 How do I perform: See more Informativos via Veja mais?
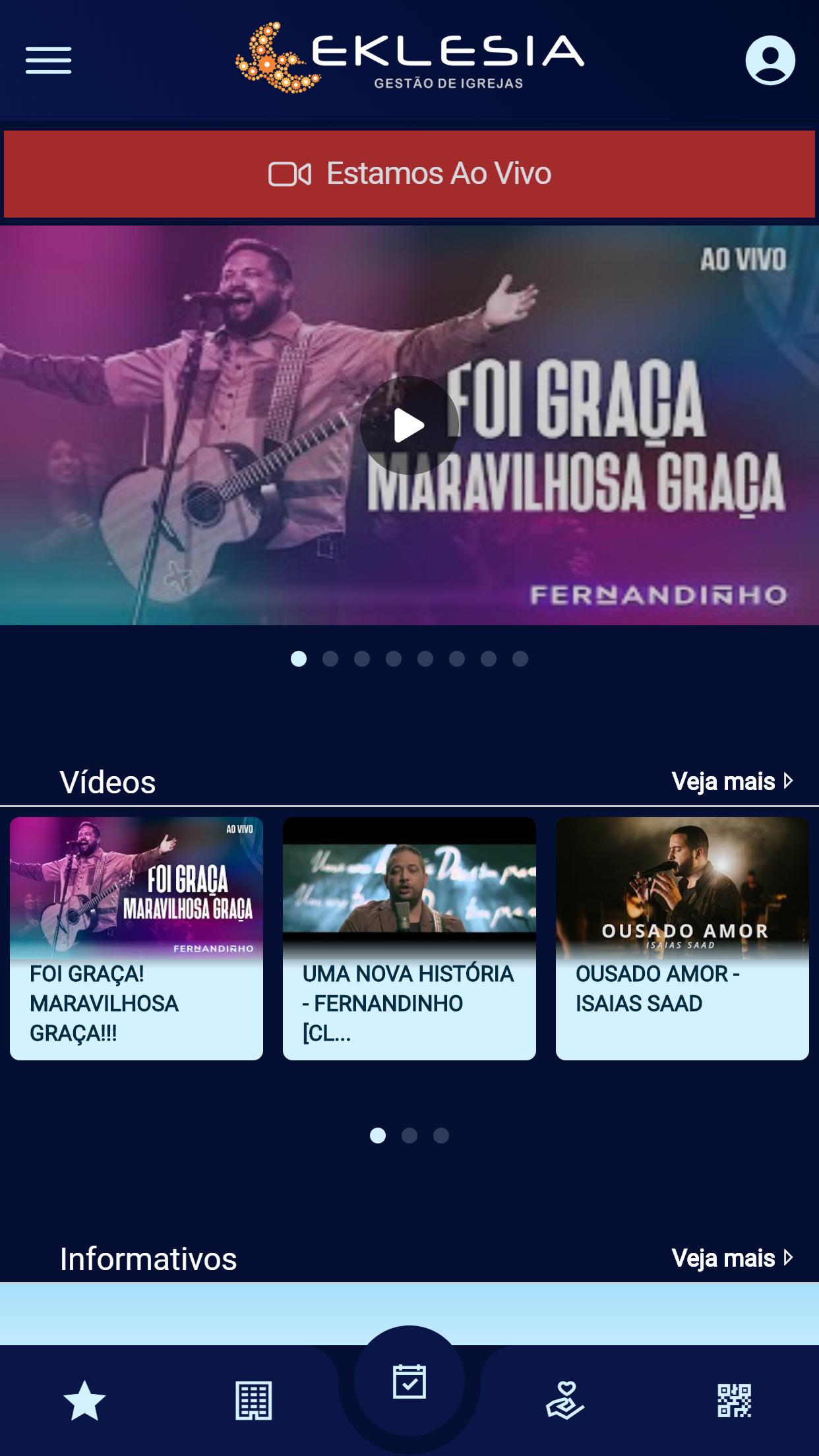(731, 1258)
